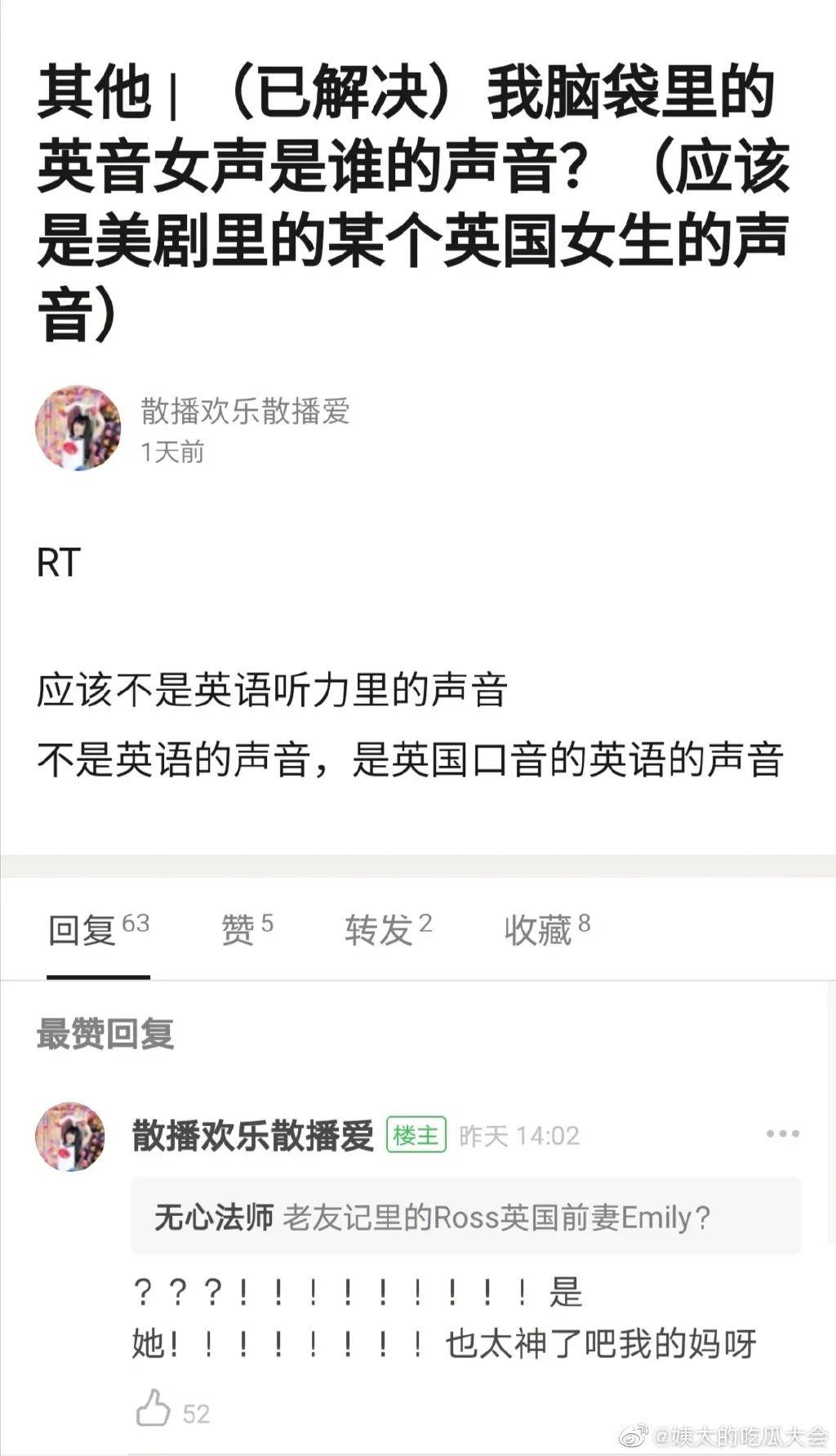The image size is (836, 1456).
Task: Tap the commenter avatar in top reply
Action: pos(70,1137)
